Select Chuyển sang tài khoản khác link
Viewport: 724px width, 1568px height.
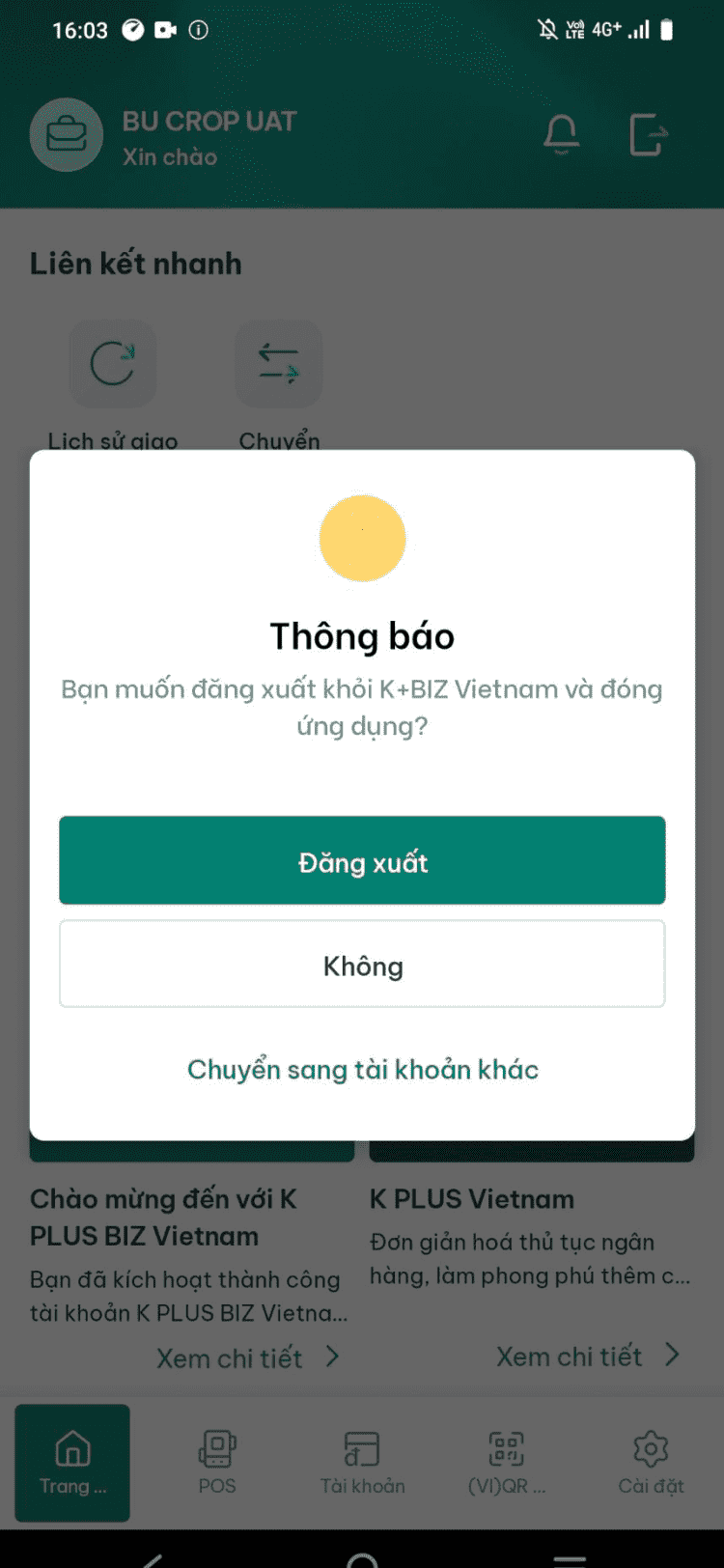click(x=362, y=1069)
